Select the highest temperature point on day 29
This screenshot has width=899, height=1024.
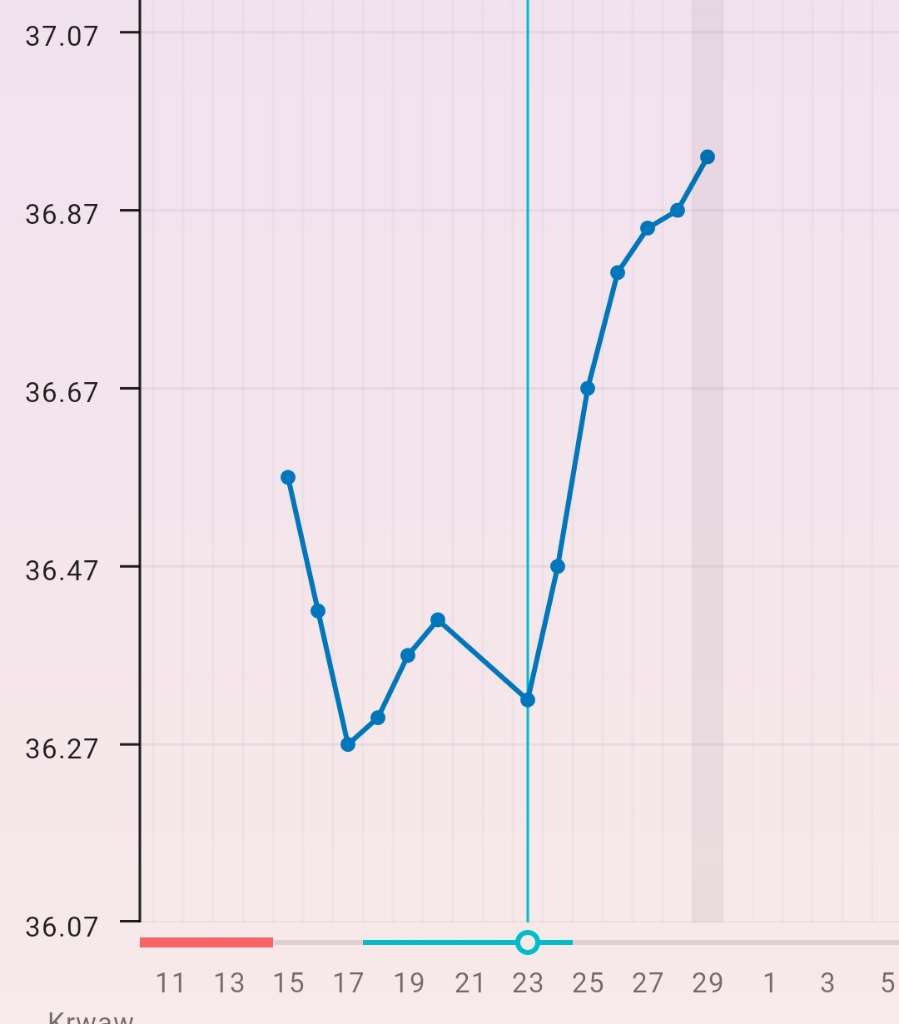[x=707, y=157]
